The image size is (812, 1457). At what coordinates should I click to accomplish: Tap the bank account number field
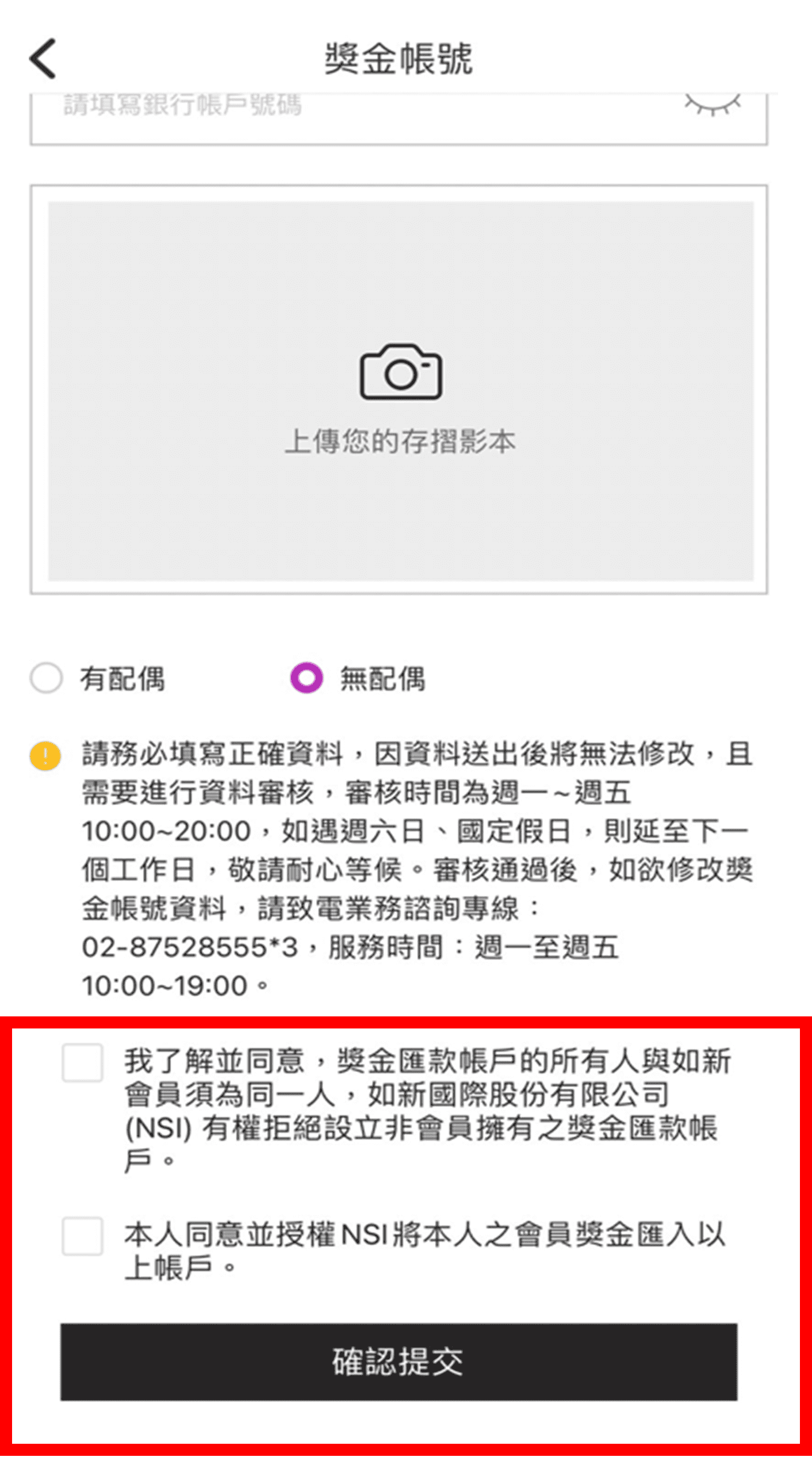pyautogui.click(x=345, y=118)
